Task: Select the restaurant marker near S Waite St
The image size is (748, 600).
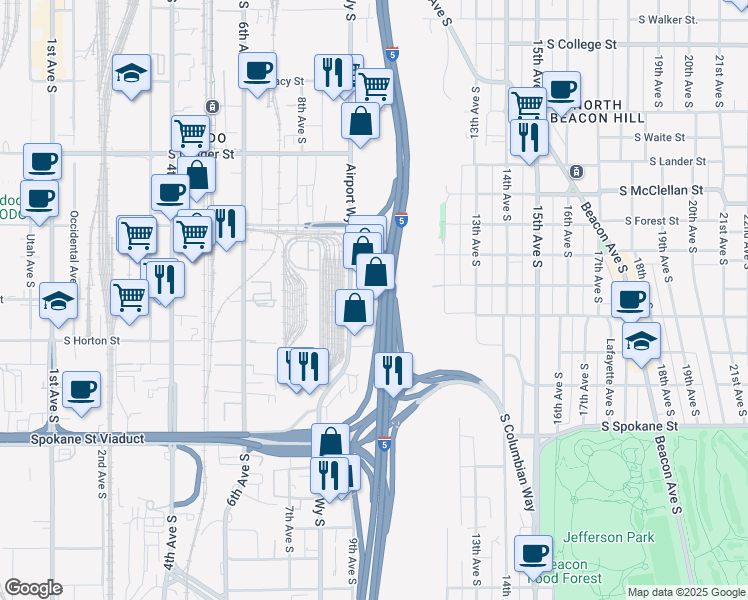Action: coord(529,137)
